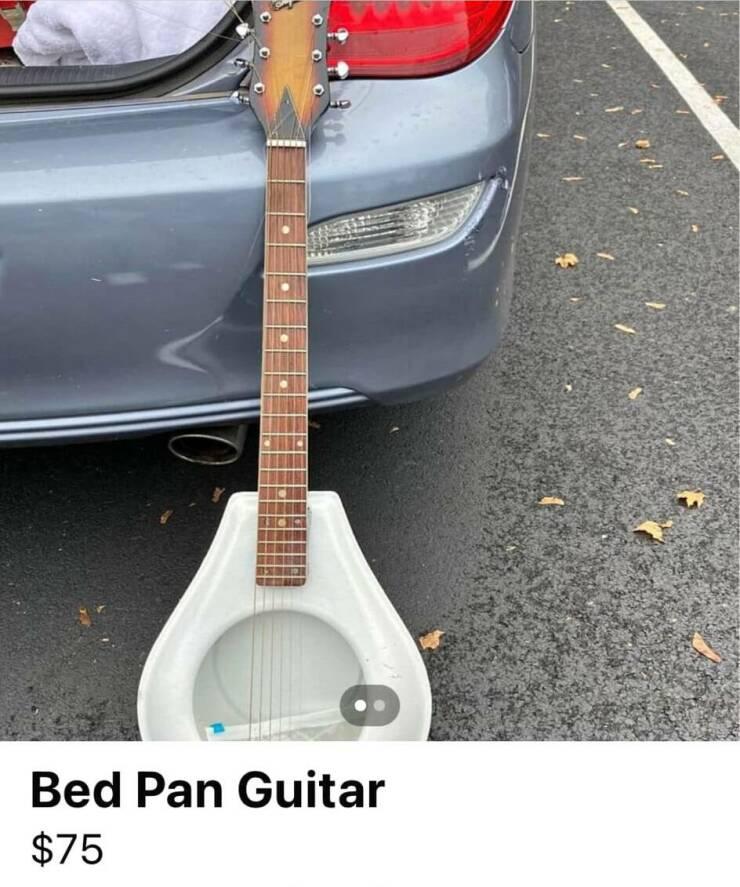
Task: Tap the photo page indicator dots
Action: tap(370, 705)
